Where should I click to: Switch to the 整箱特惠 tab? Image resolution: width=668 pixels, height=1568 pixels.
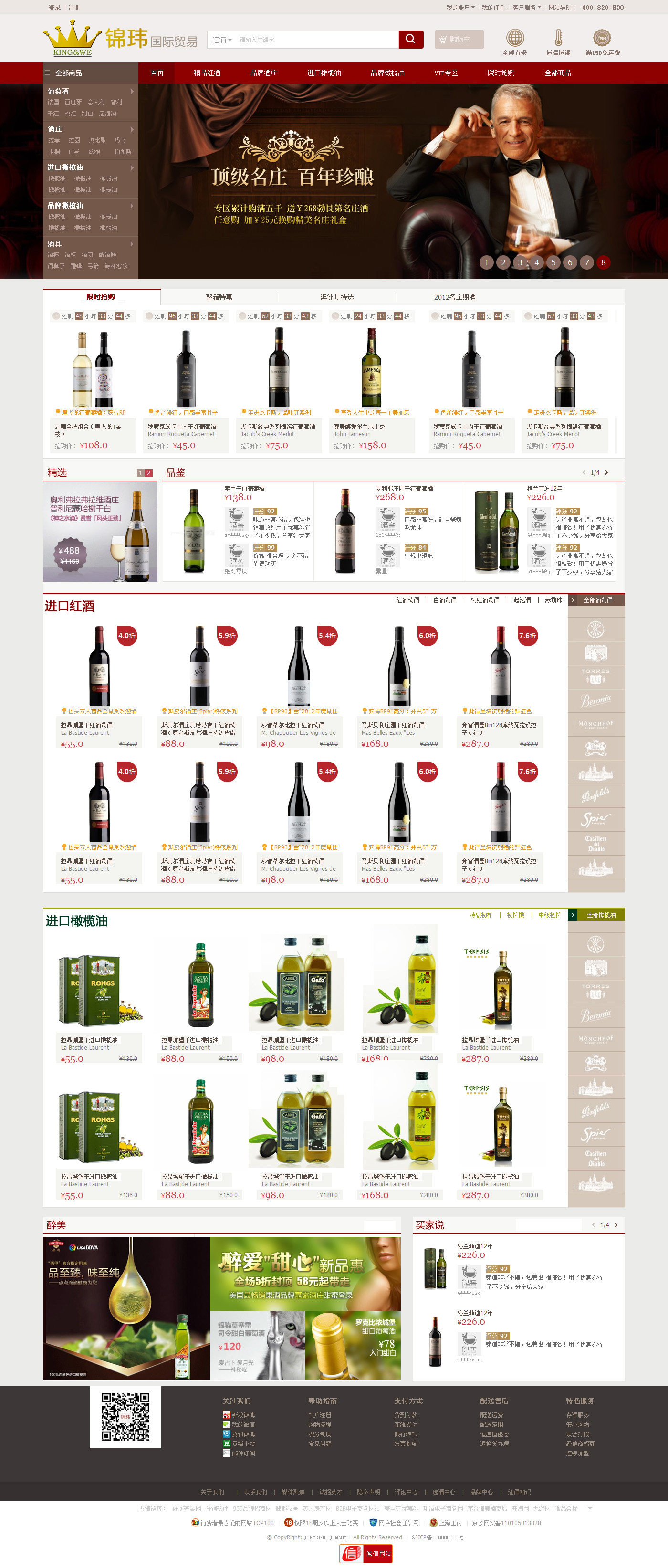pyautogui.click(x=219, y=297)
